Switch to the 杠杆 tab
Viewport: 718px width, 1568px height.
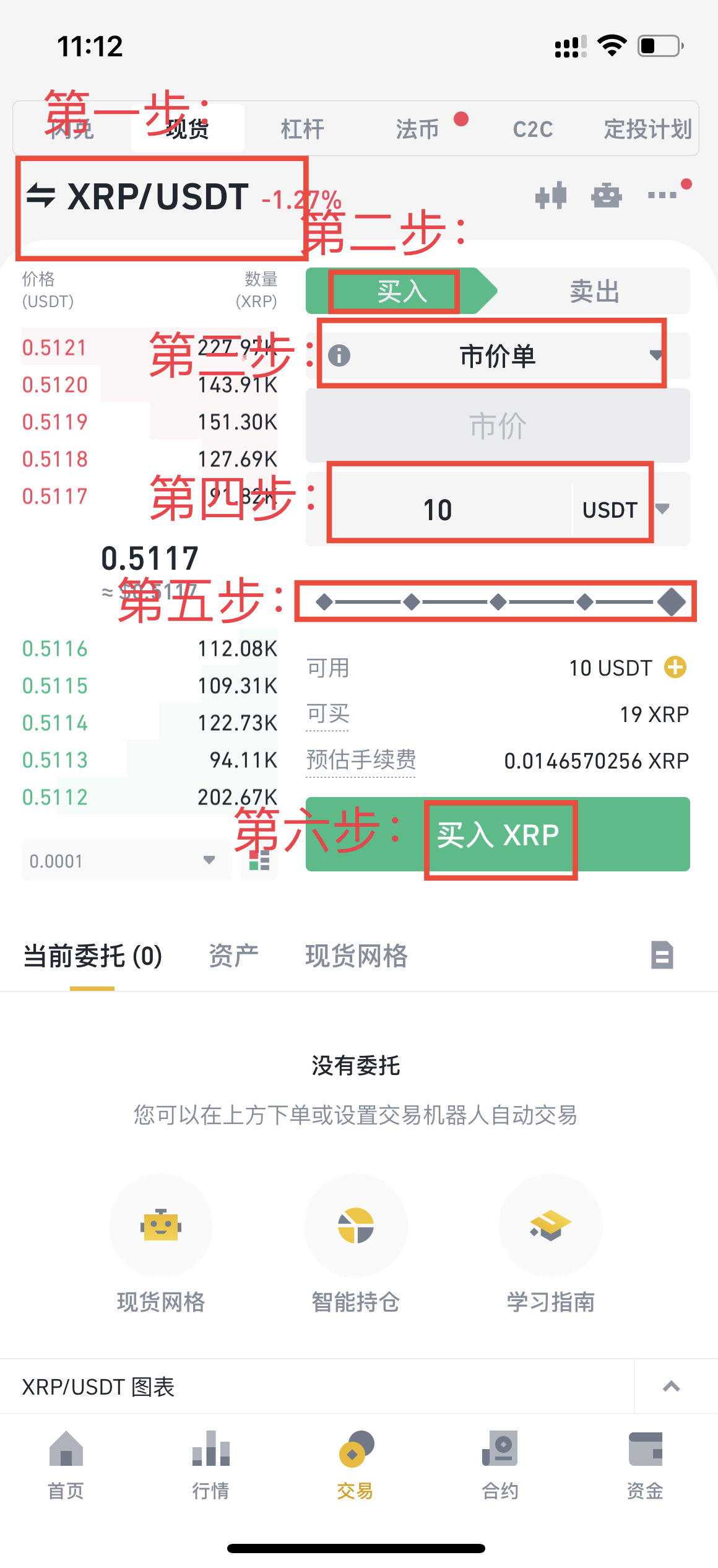click(x=302, y=129)
